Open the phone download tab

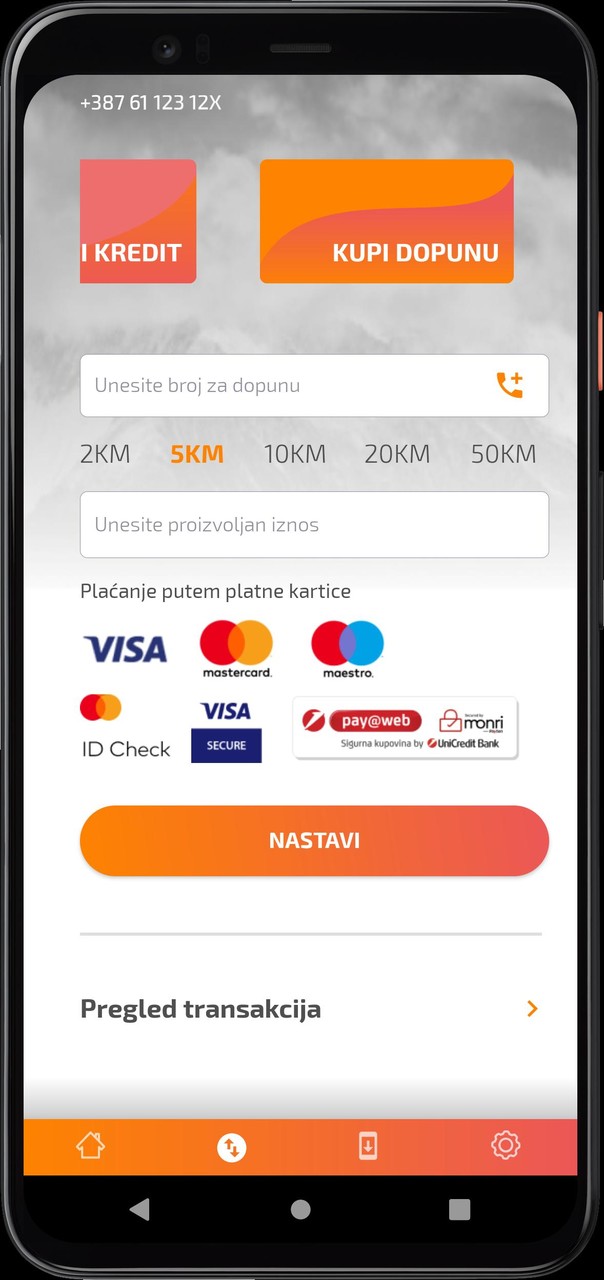click(x=368, y=1146)
